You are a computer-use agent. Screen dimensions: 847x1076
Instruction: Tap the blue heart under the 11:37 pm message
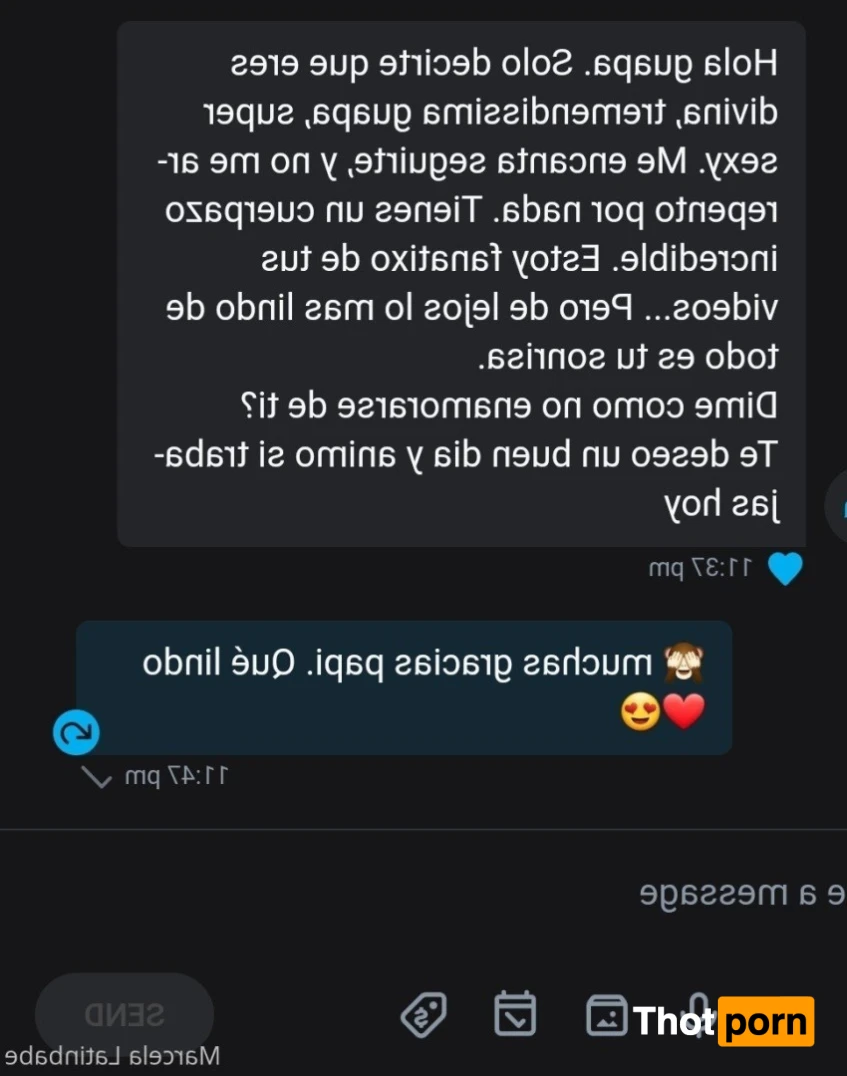pos(784,569)
